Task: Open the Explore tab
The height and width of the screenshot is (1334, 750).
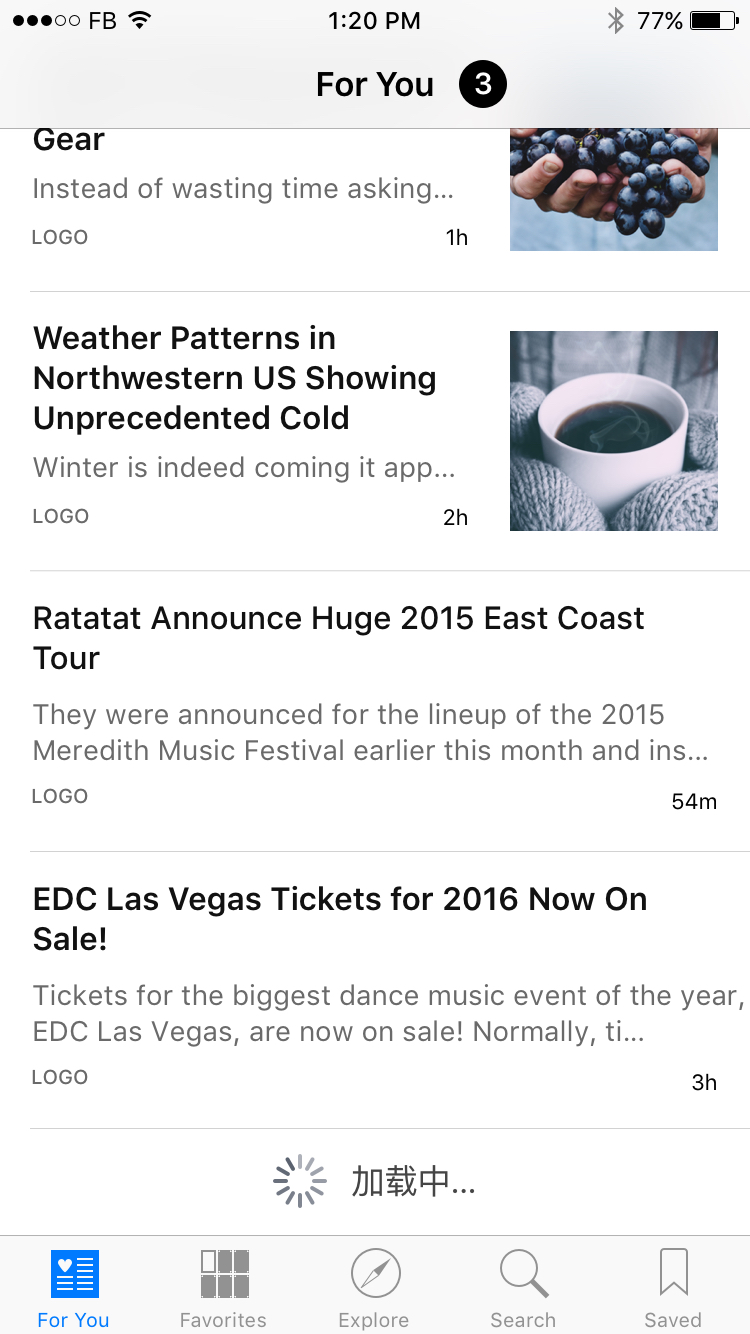Action: (374, 1288)
